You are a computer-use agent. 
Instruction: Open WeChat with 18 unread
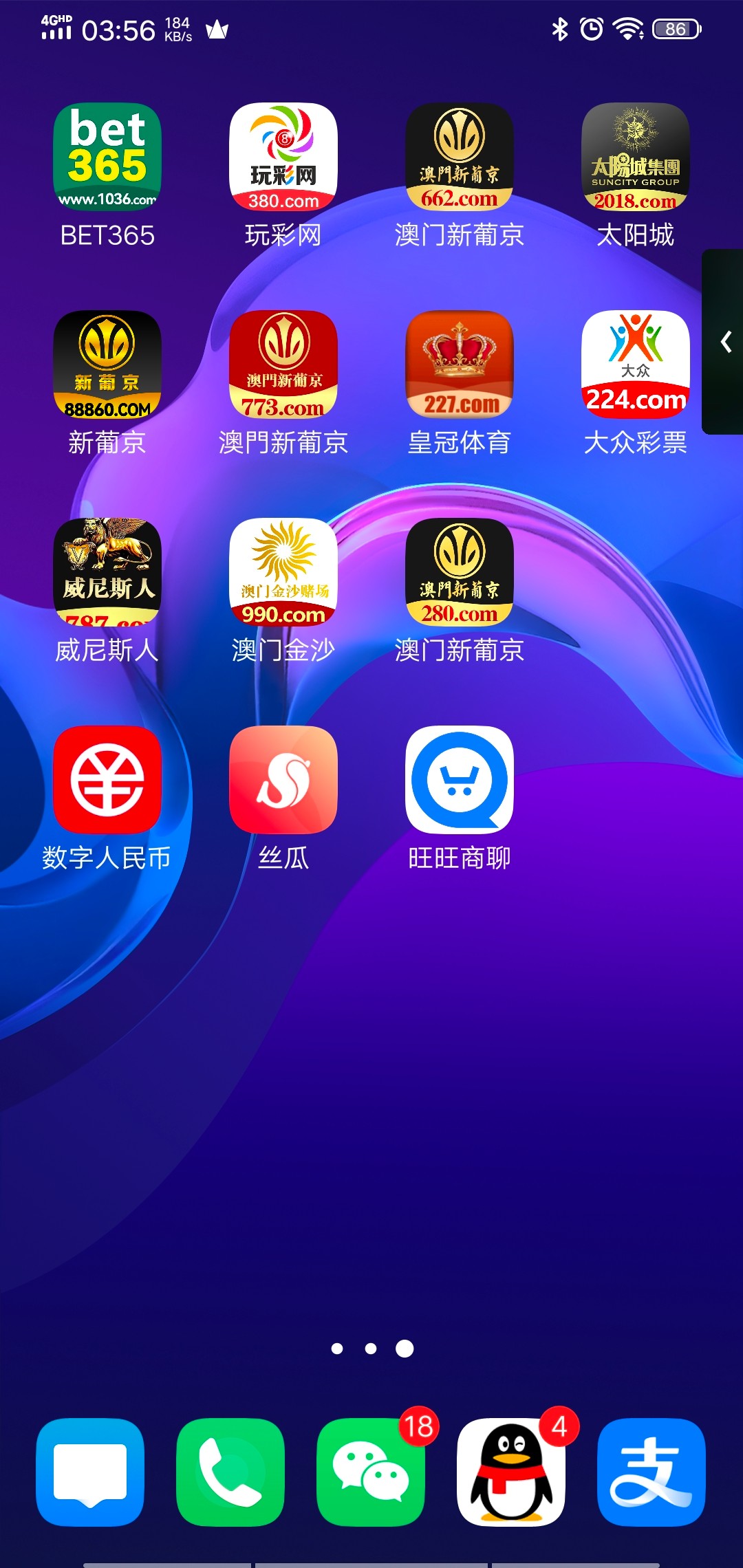(x=371, y=1472)
